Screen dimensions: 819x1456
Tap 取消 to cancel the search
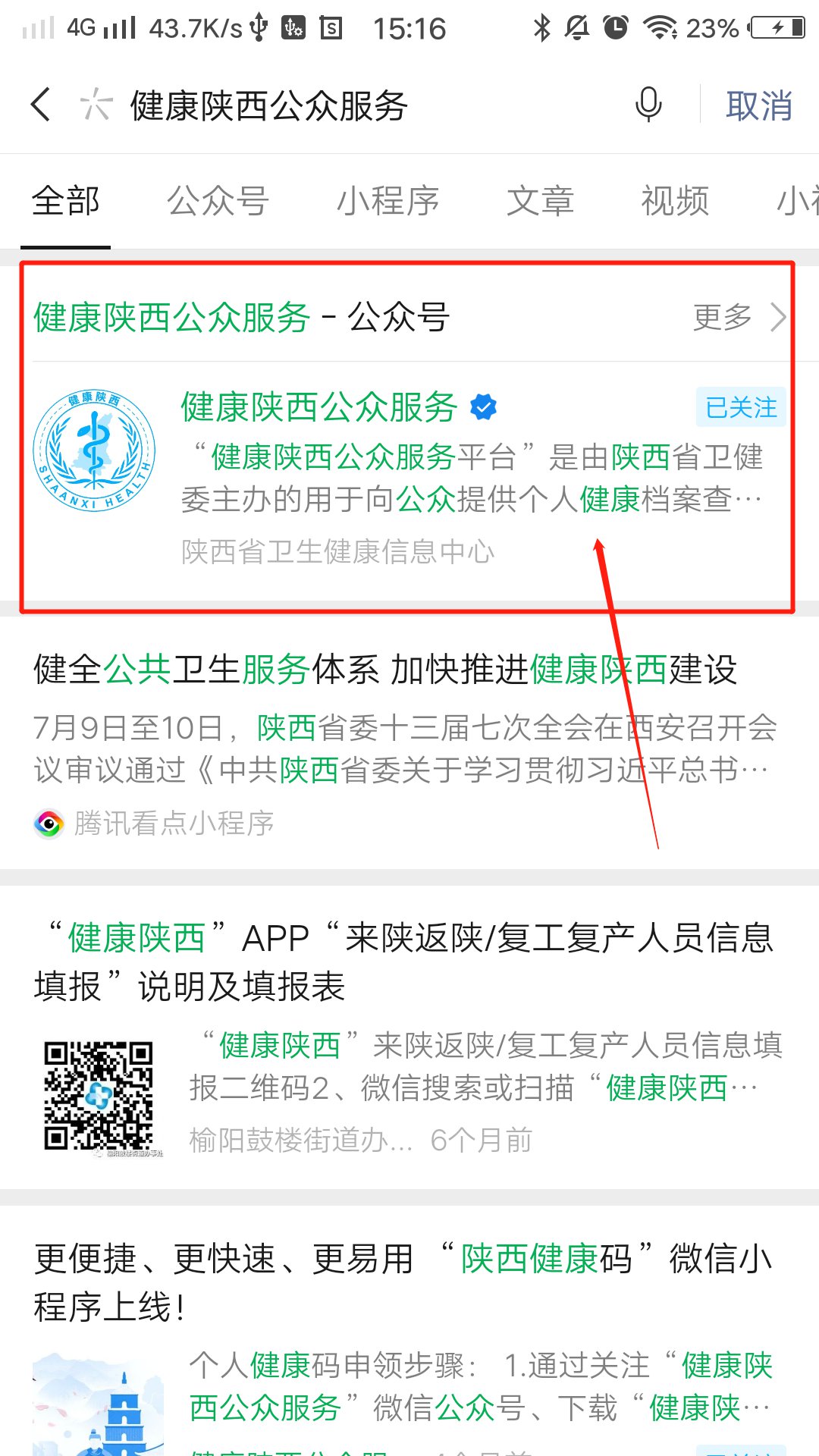[758, 105]
